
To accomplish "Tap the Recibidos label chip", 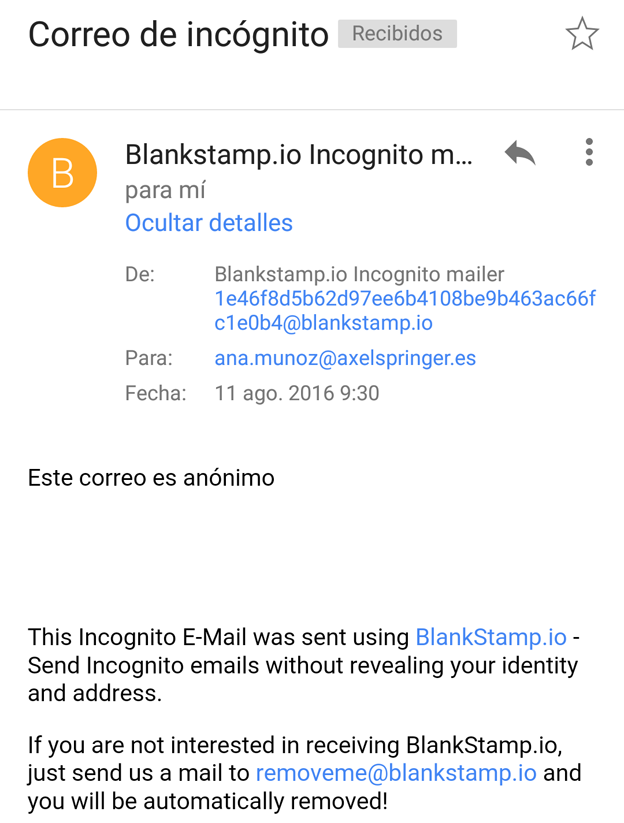I will (x=397, y=34).
